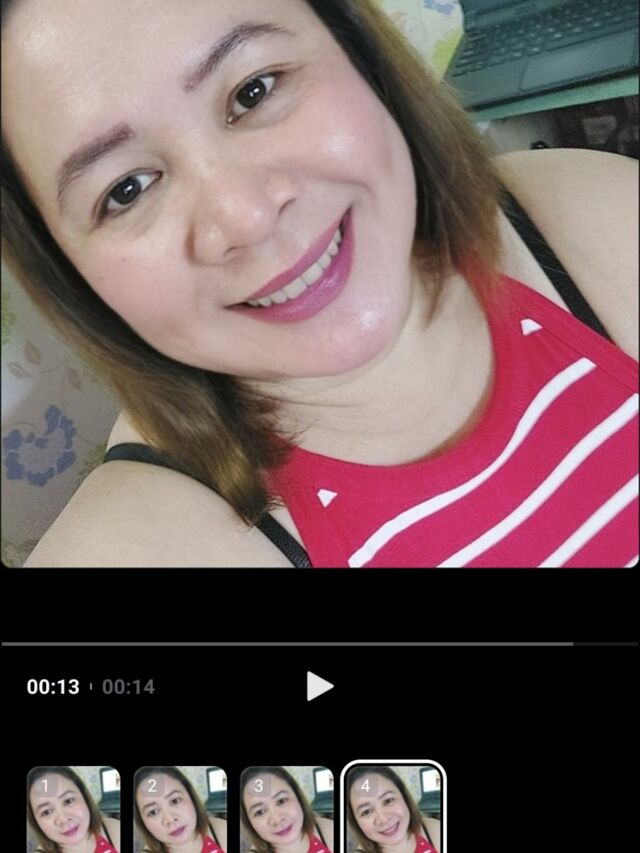640x853 pixels.
Task: Select clip thumbnail number 2
Action: point(180,810)
